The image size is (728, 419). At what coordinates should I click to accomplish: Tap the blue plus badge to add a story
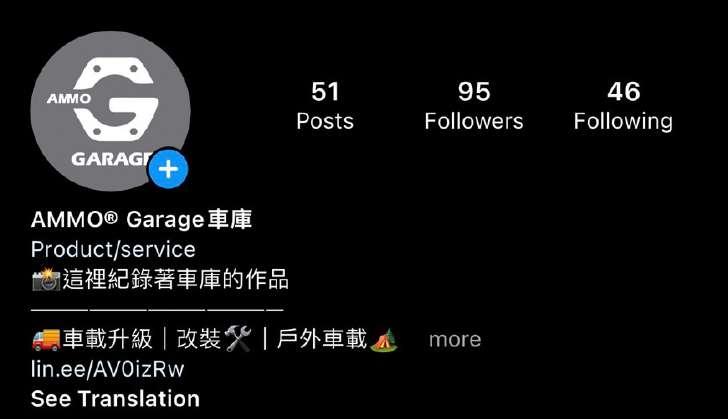tap(168, 170)
